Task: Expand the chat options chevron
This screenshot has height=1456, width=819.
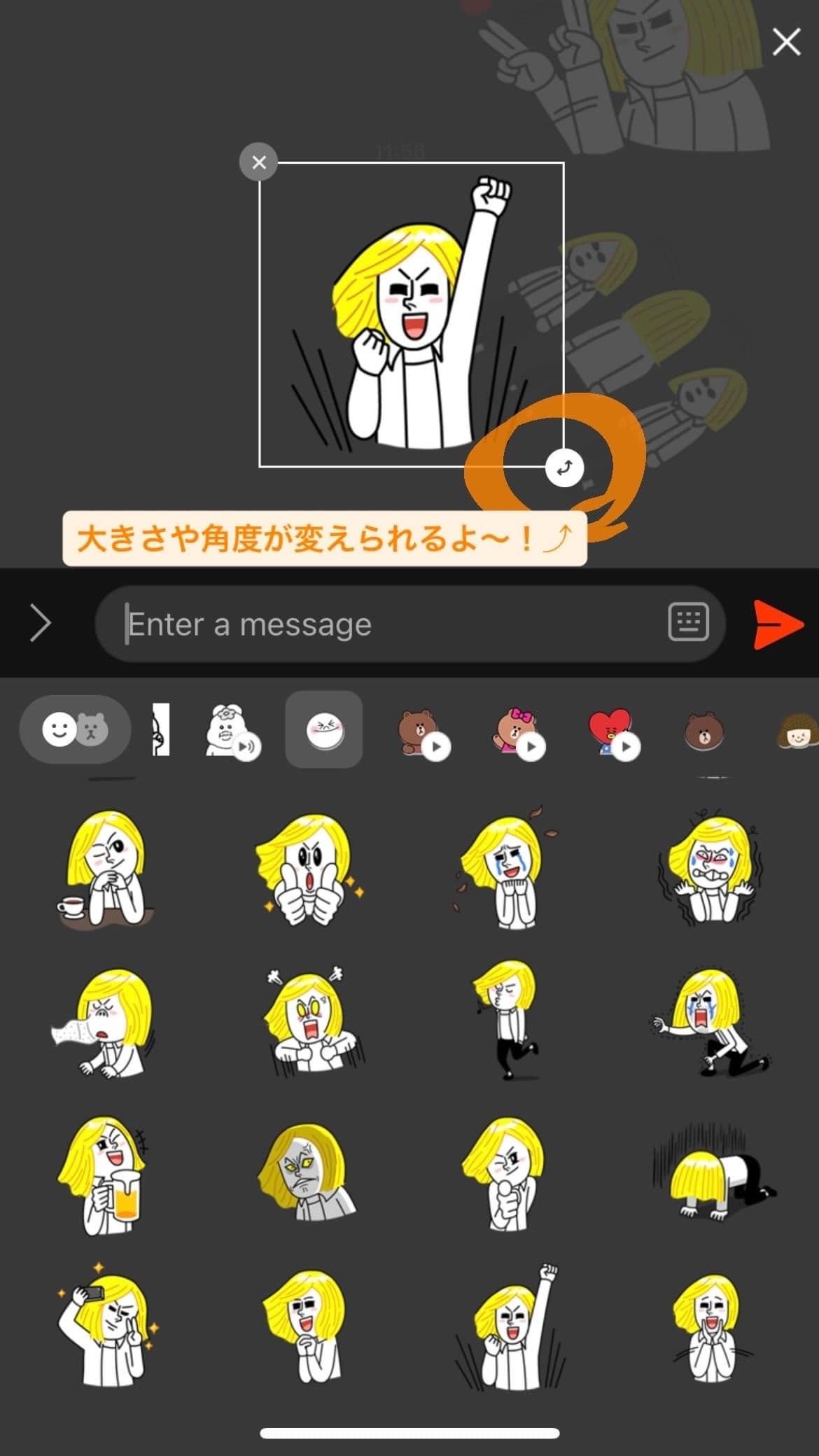Action: click(41, 624)
